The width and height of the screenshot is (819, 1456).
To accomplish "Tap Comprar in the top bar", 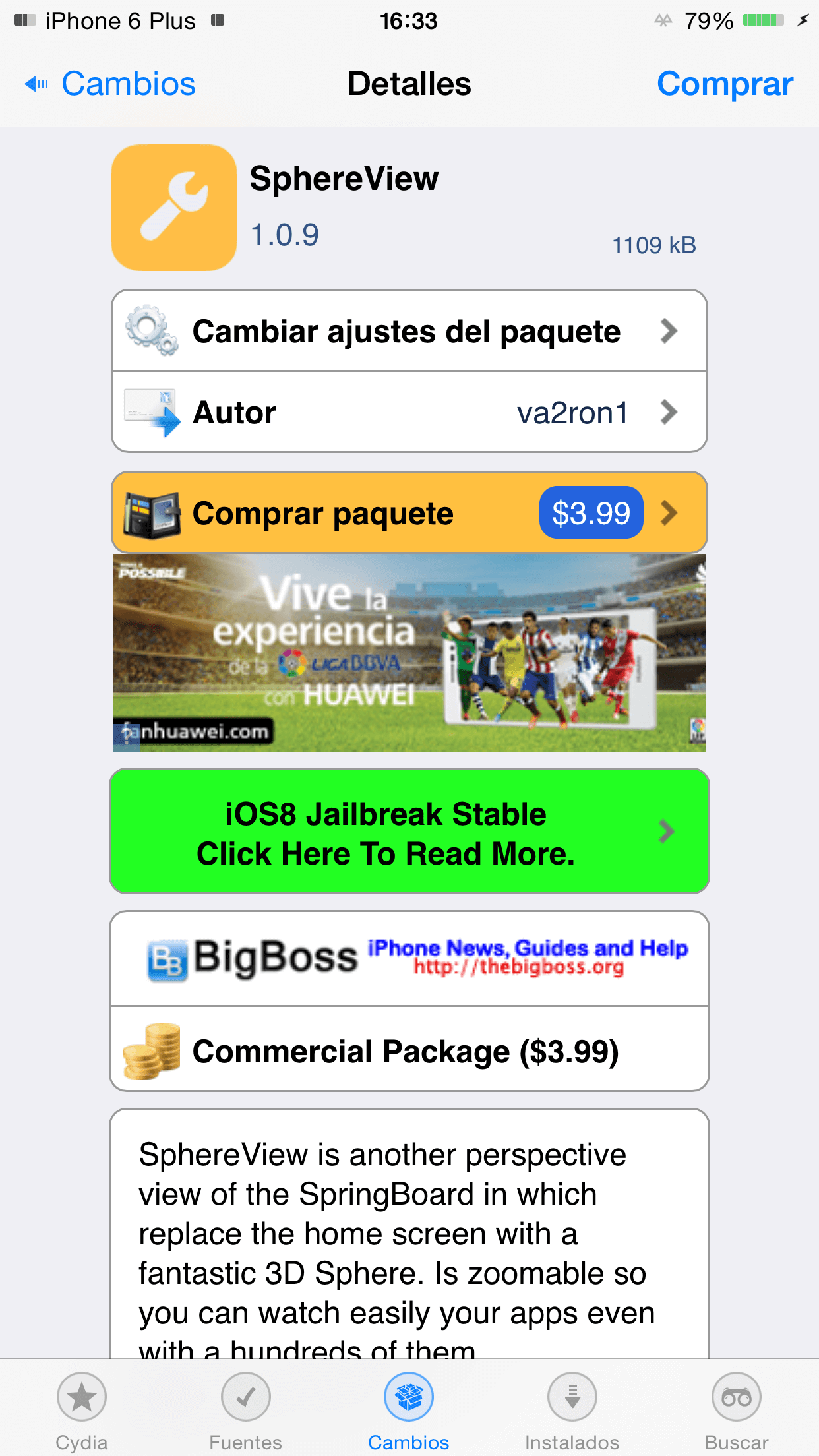I will tap(724, 84).
